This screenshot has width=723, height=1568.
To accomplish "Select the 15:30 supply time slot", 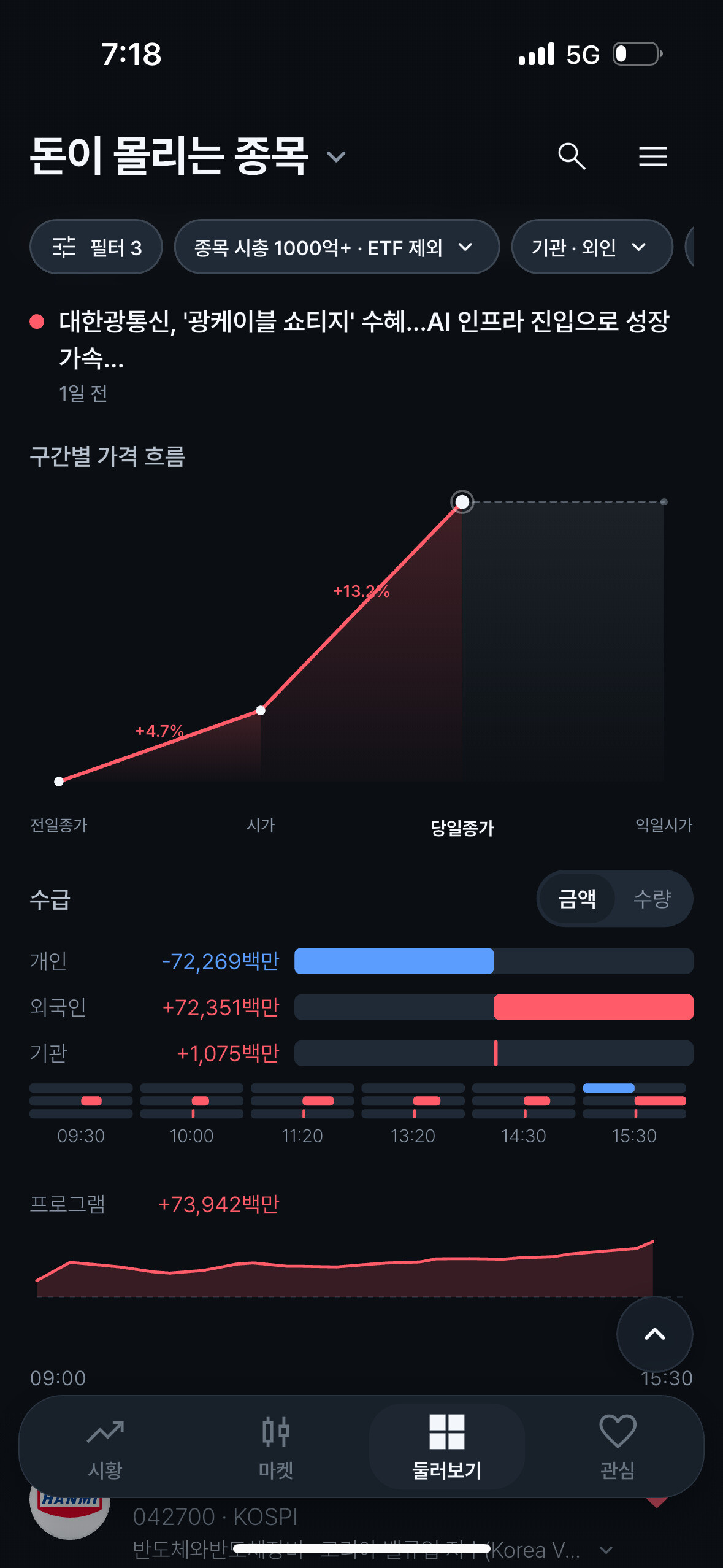I will coord(634,1114).
